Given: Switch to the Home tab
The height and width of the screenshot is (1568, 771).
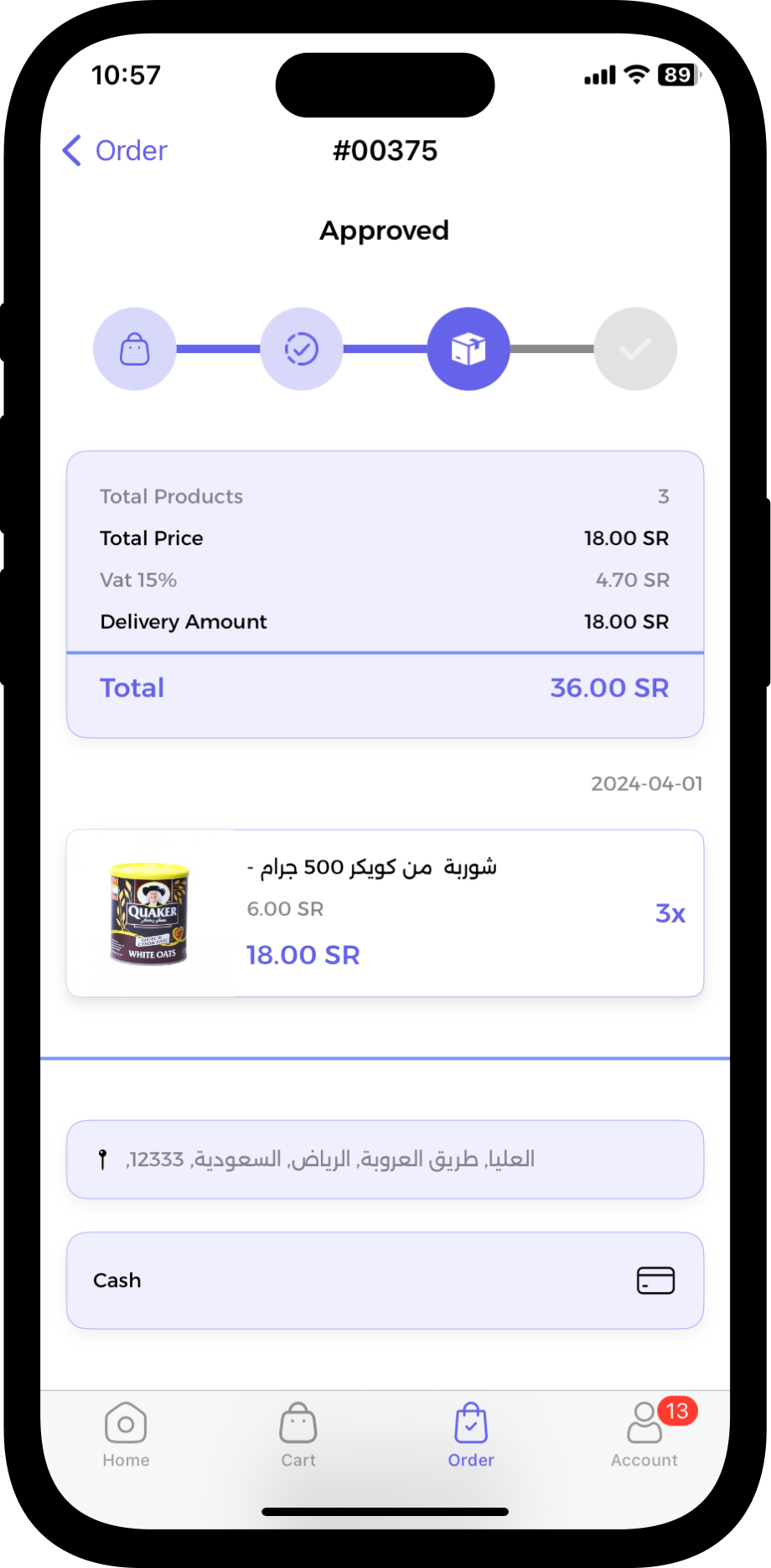Looking at the screenshot, I should (x=126, y=1435).
